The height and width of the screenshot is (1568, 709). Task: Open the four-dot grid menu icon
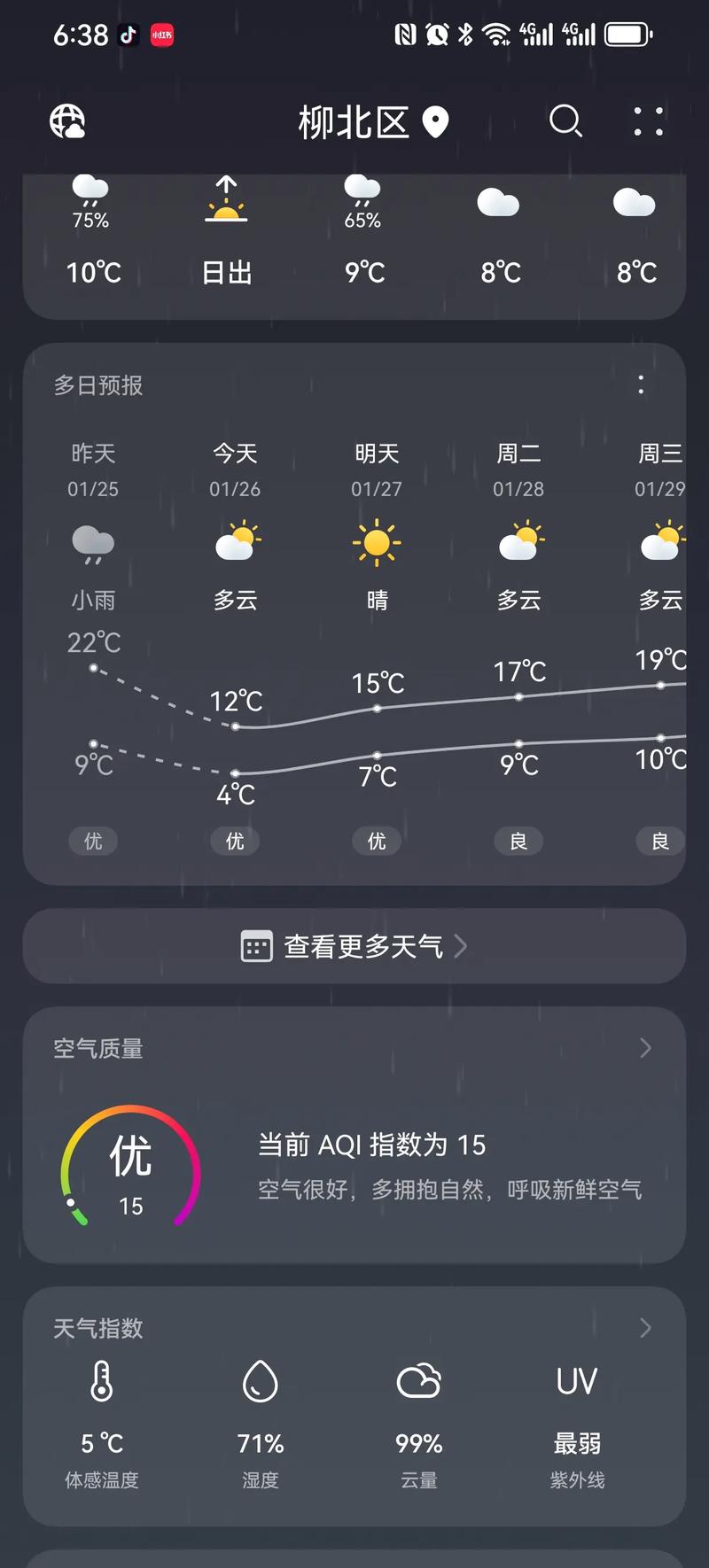[x=648, y=122]
